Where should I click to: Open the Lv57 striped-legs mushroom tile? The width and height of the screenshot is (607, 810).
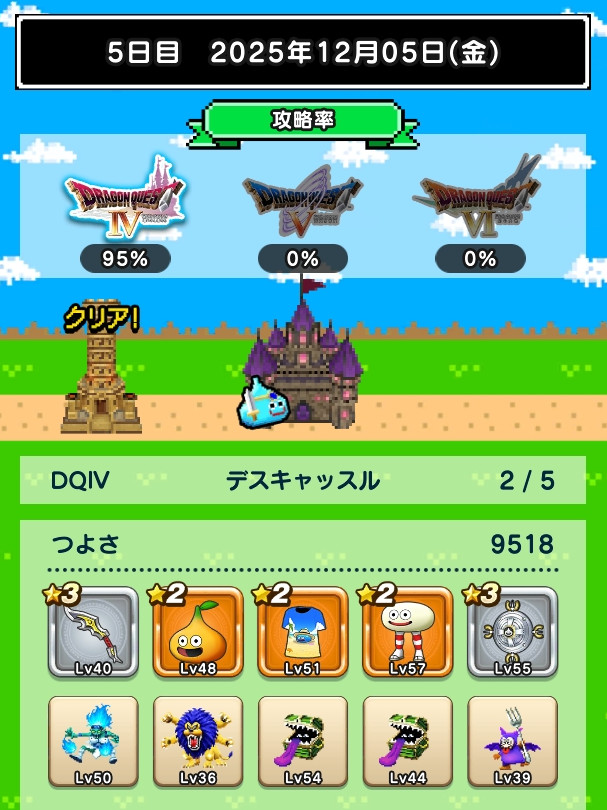pyautogui.click(x=408, y=633)
